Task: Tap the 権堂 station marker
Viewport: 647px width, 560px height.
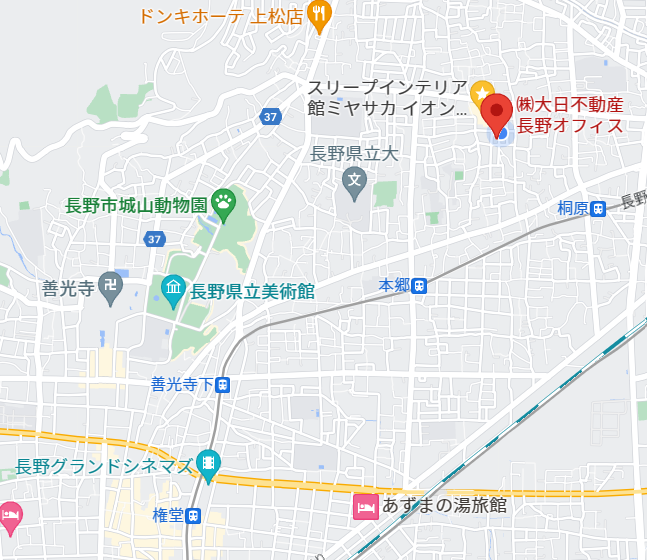Action: coord(193,516)
